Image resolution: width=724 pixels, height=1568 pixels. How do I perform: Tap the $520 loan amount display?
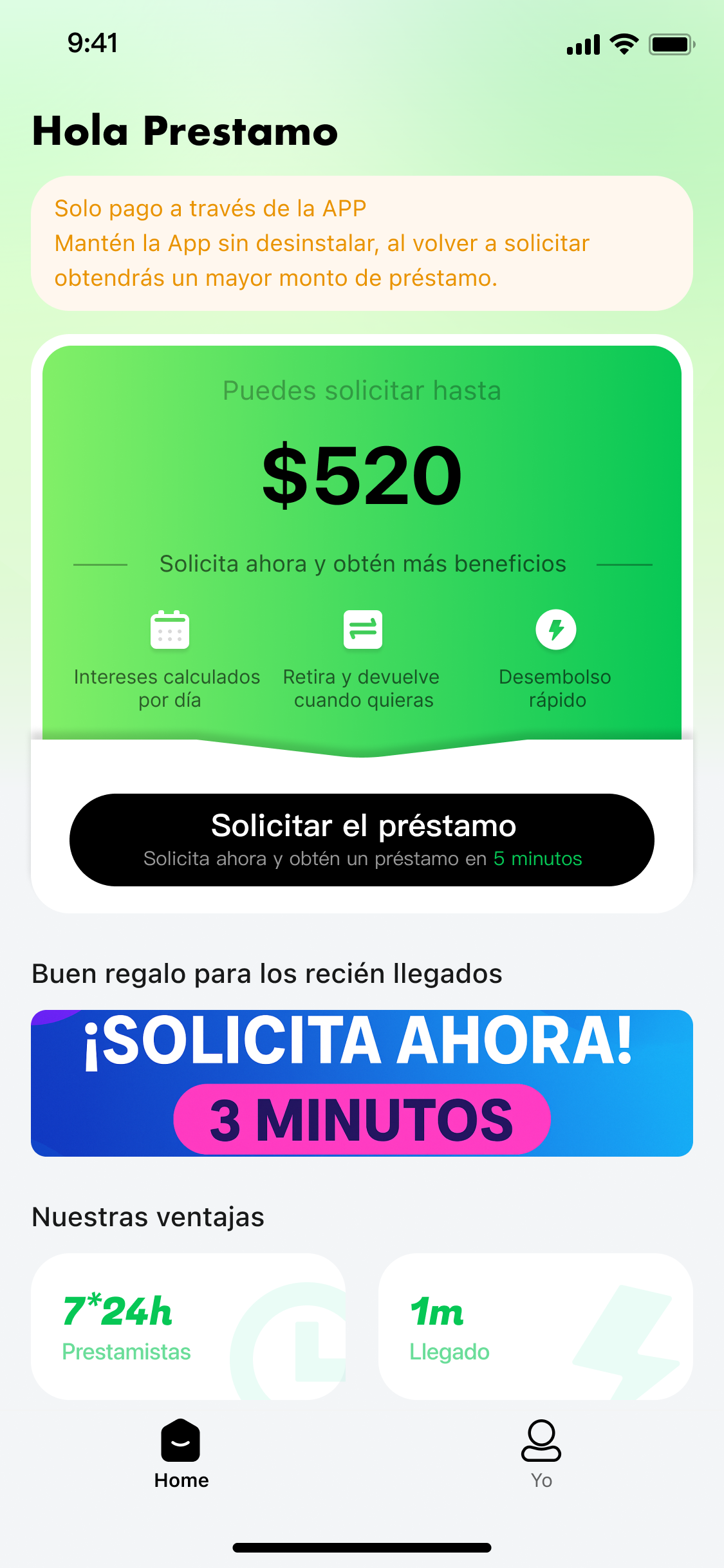pos(362,474)
